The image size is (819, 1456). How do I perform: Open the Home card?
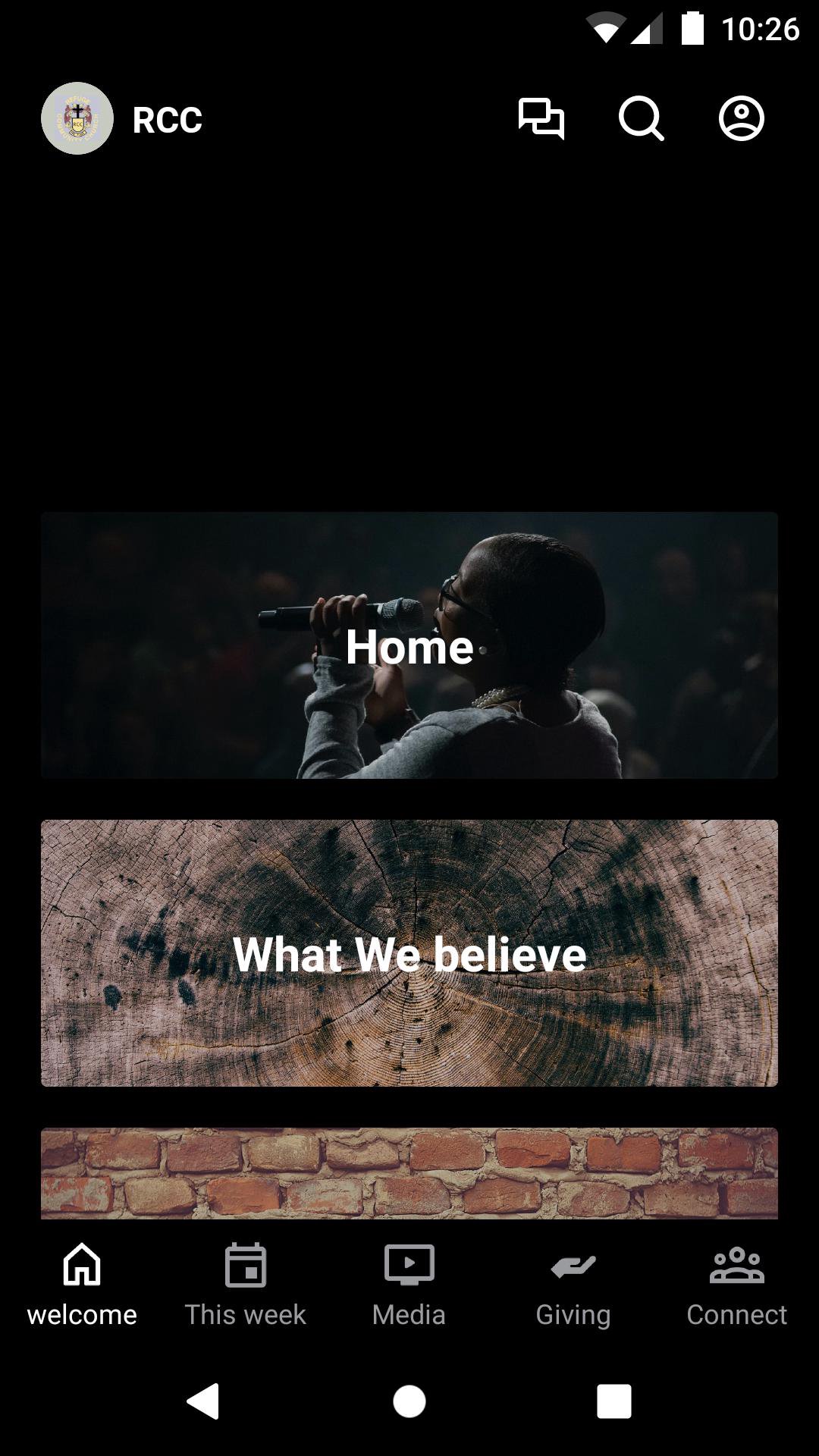(x=409, y=645)
